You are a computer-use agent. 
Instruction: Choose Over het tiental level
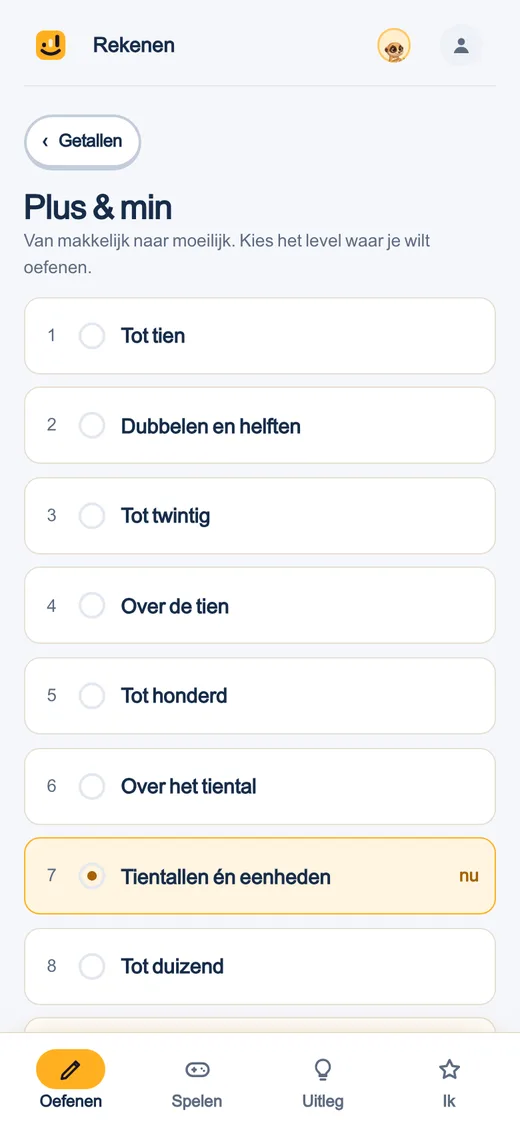260,786
